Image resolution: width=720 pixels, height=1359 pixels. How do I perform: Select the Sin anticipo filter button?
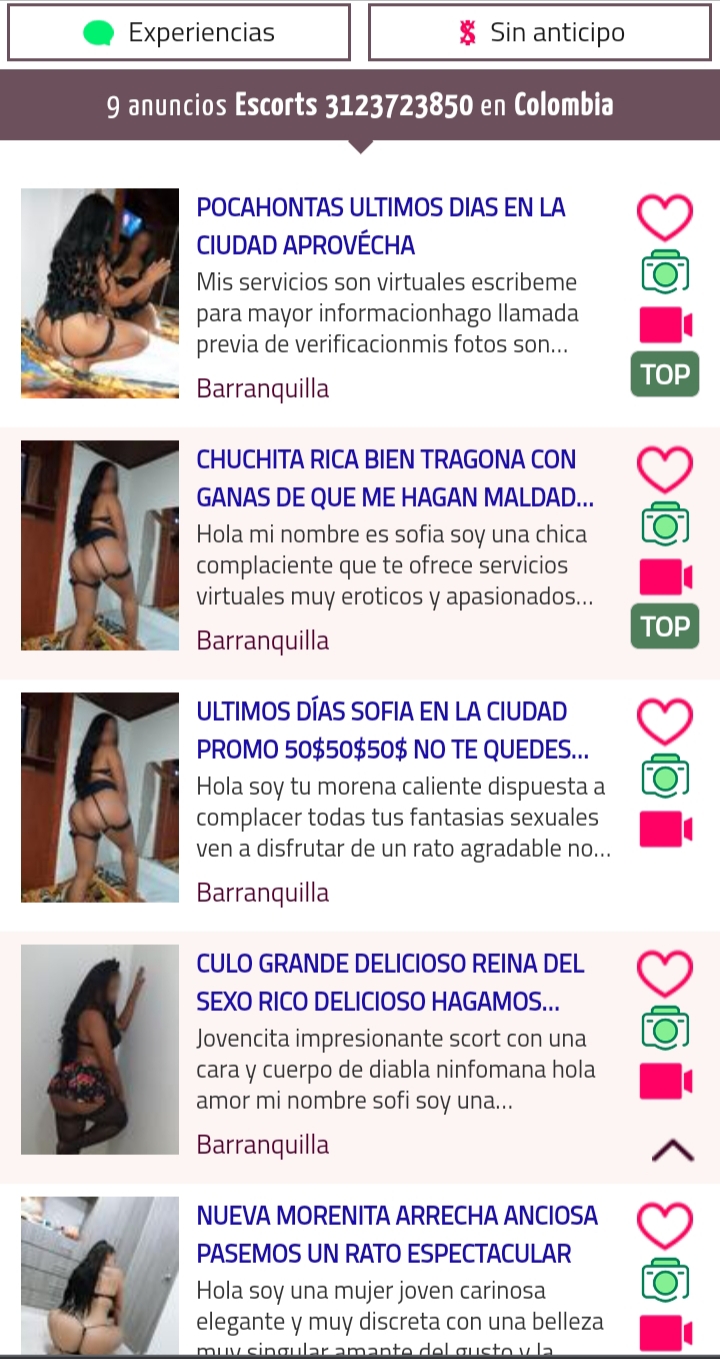pos(539,33)
